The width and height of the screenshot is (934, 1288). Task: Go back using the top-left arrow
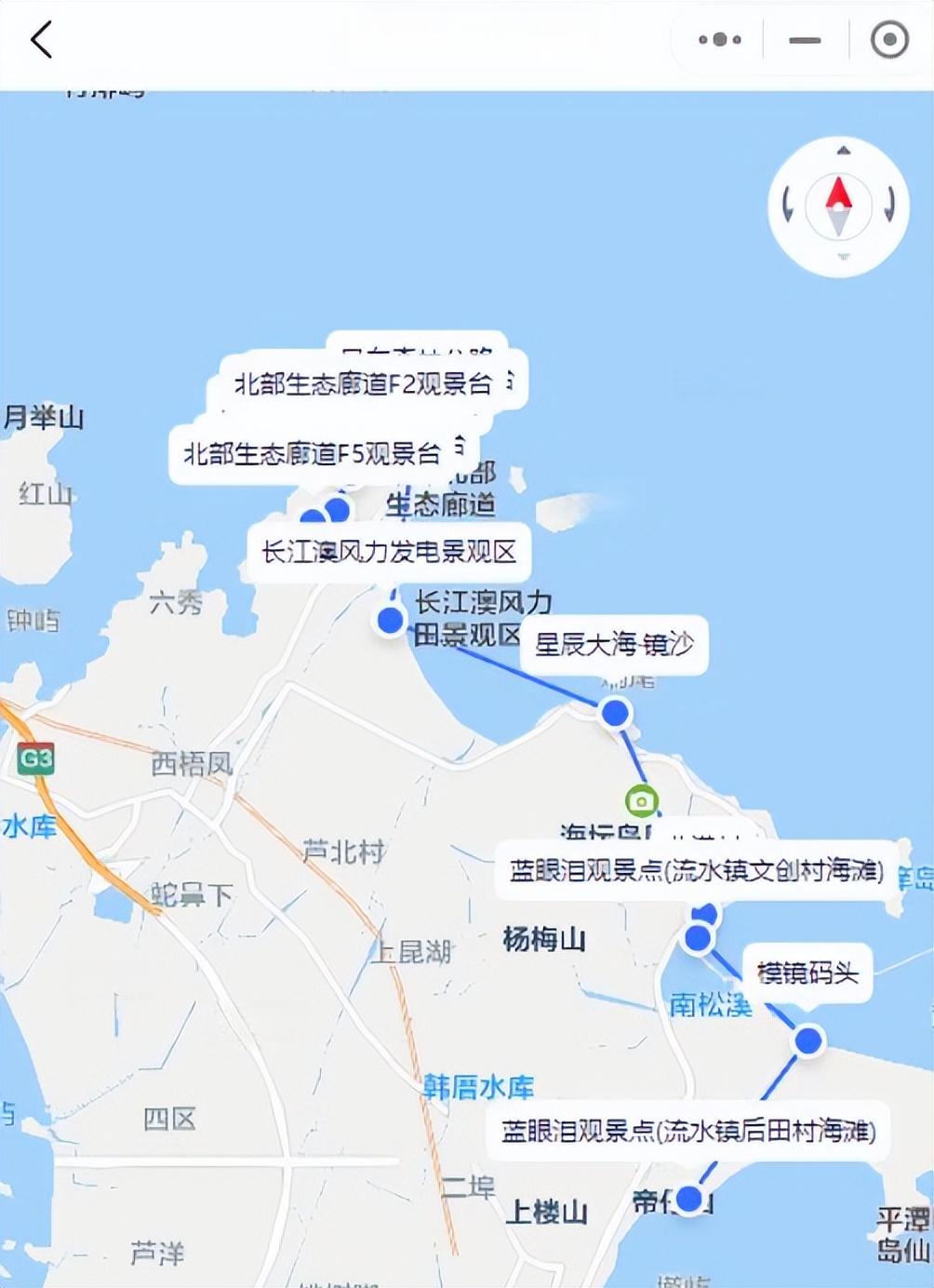pos(42,40)
